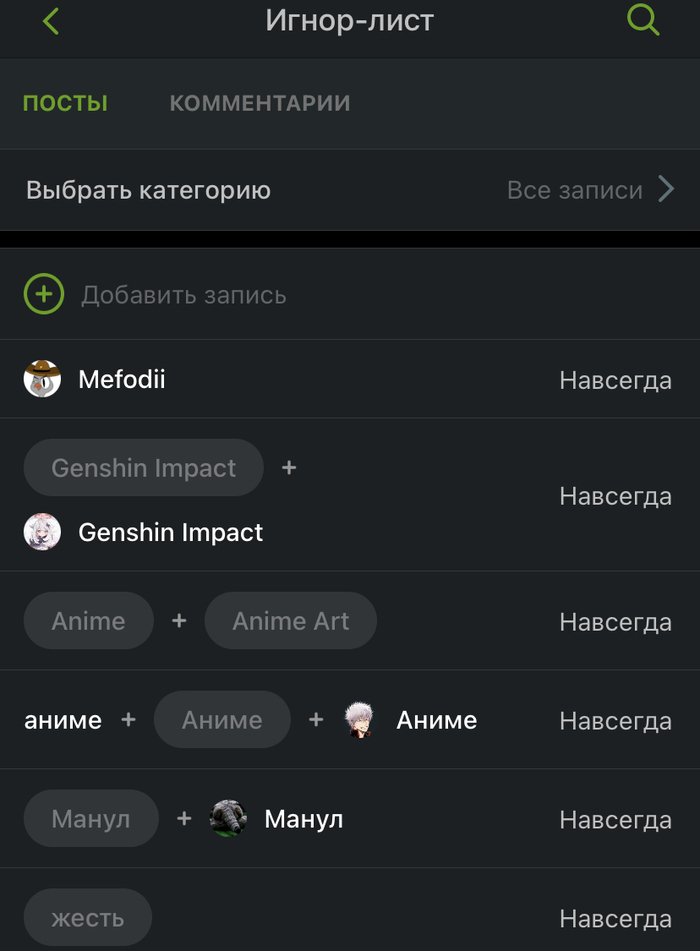Open search in the ignore list
This screenshot has height=951, width=700.
(643, 20)
